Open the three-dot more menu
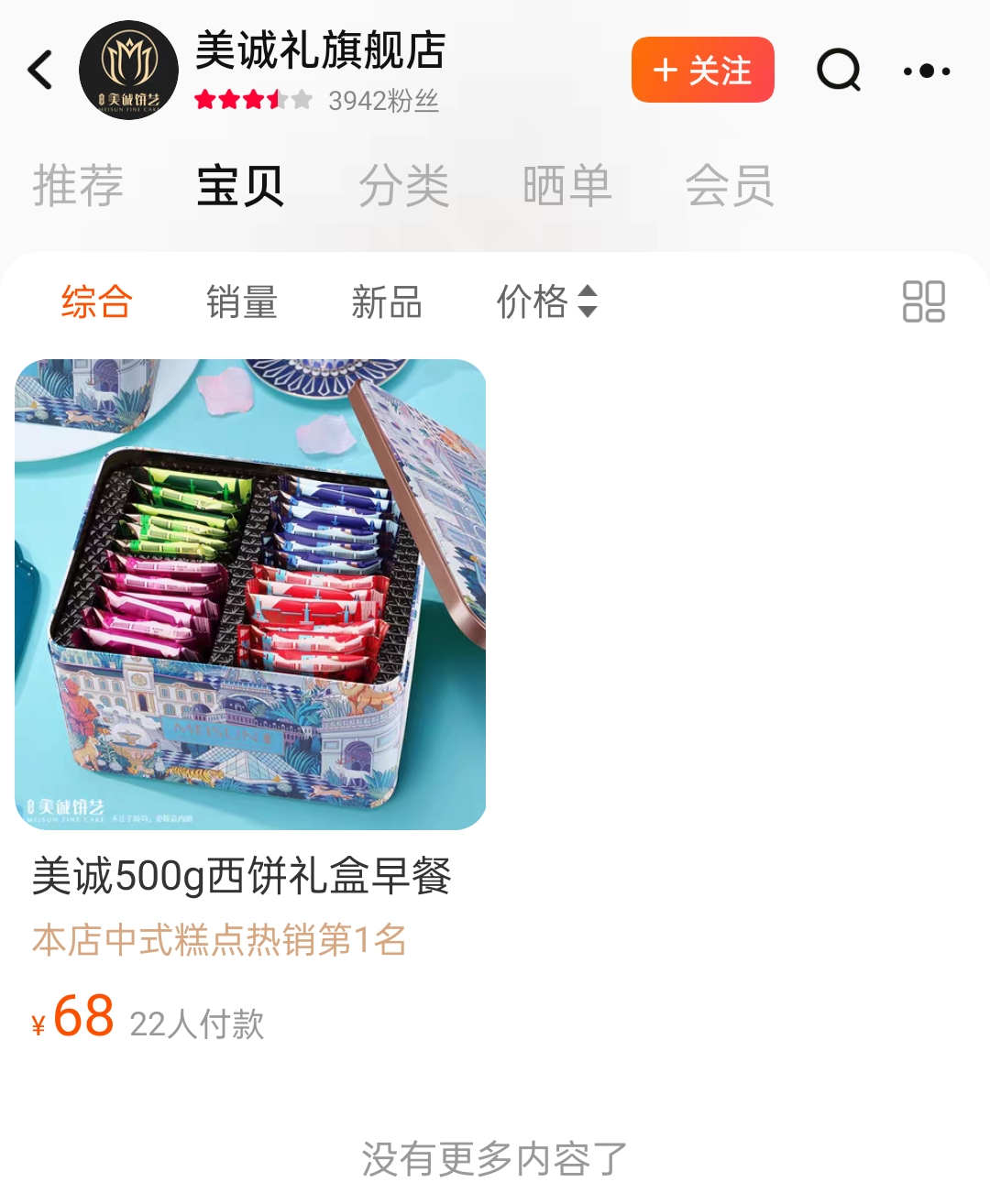Image resolution: width=990 pixels, height=1204 pixels. tap(926, 71)
